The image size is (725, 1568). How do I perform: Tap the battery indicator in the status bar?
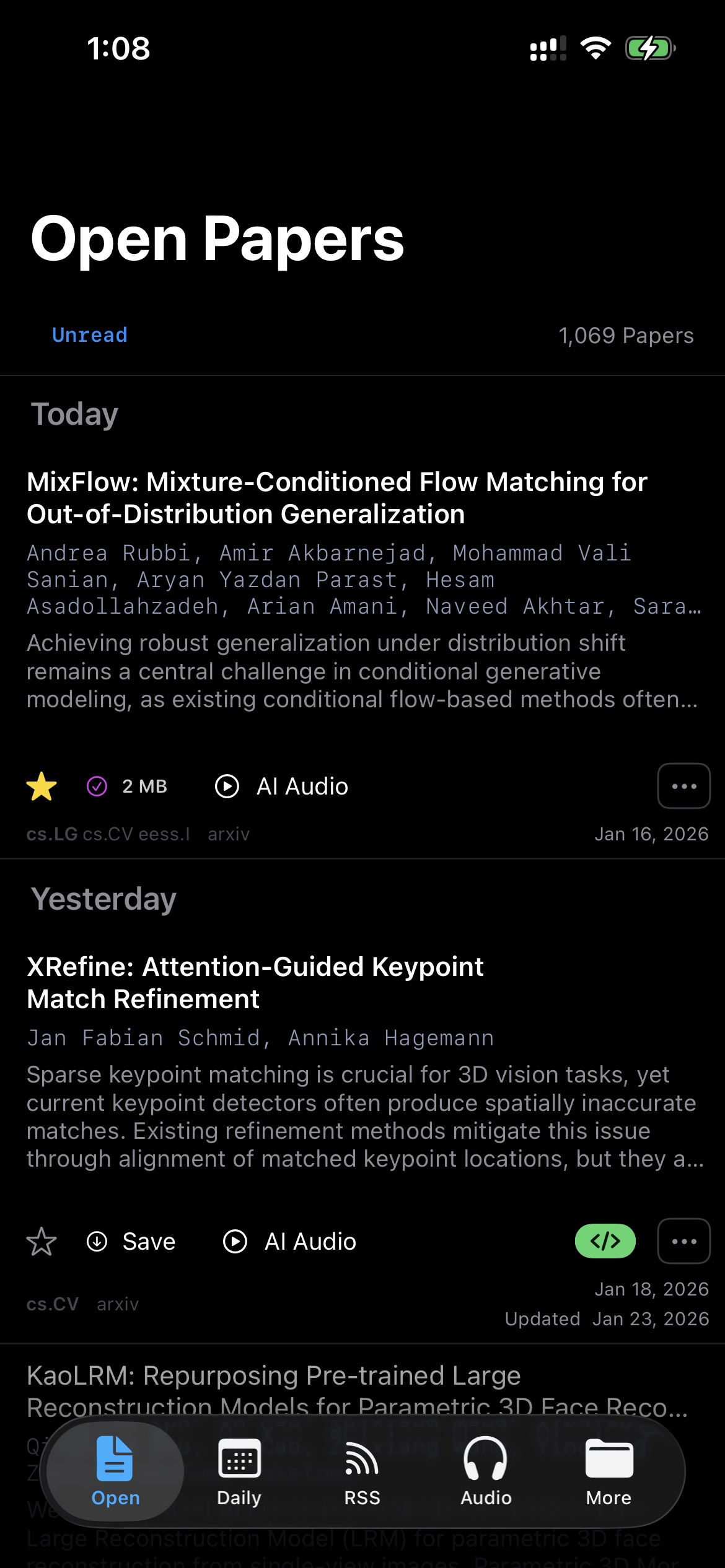click(x=649, y=48)
